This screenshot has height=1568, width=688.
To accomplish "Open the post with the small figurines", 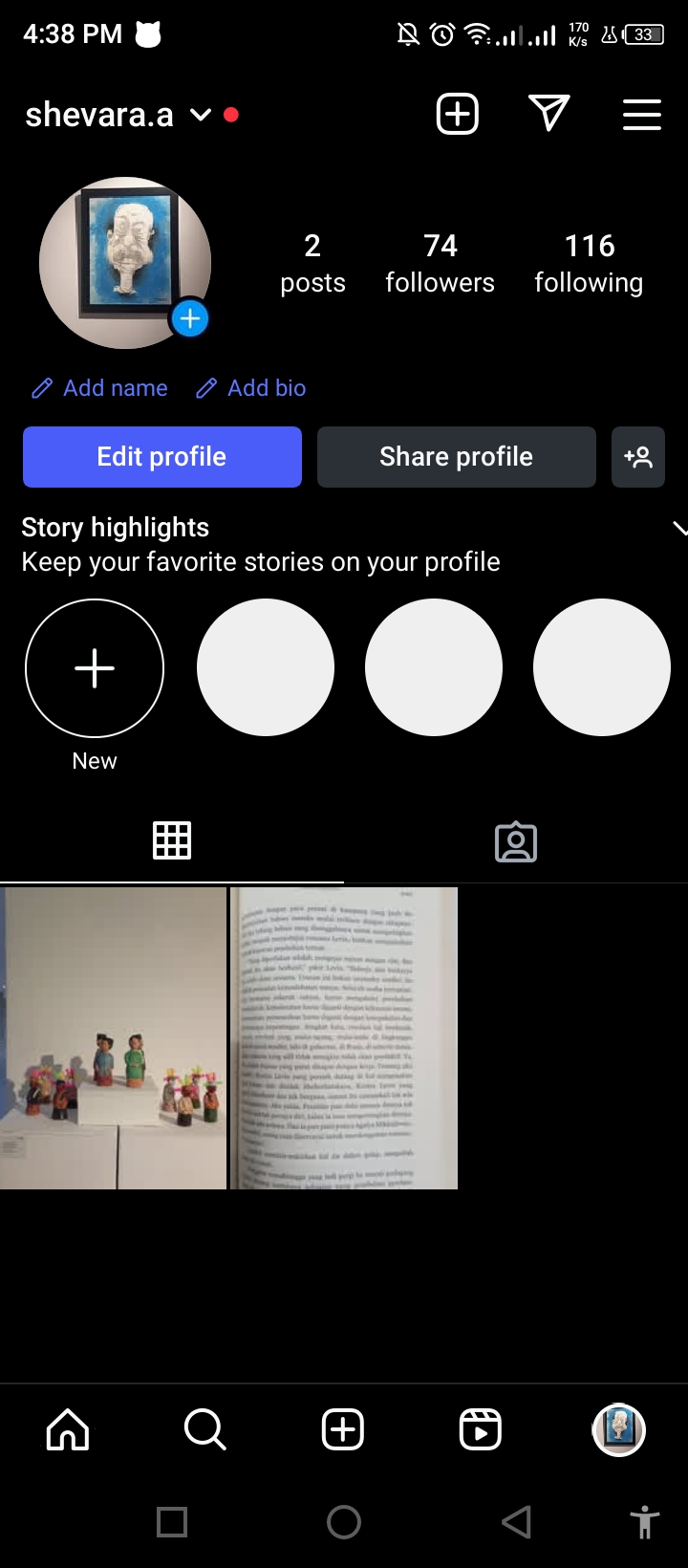I will click(x=113, y=1038).
